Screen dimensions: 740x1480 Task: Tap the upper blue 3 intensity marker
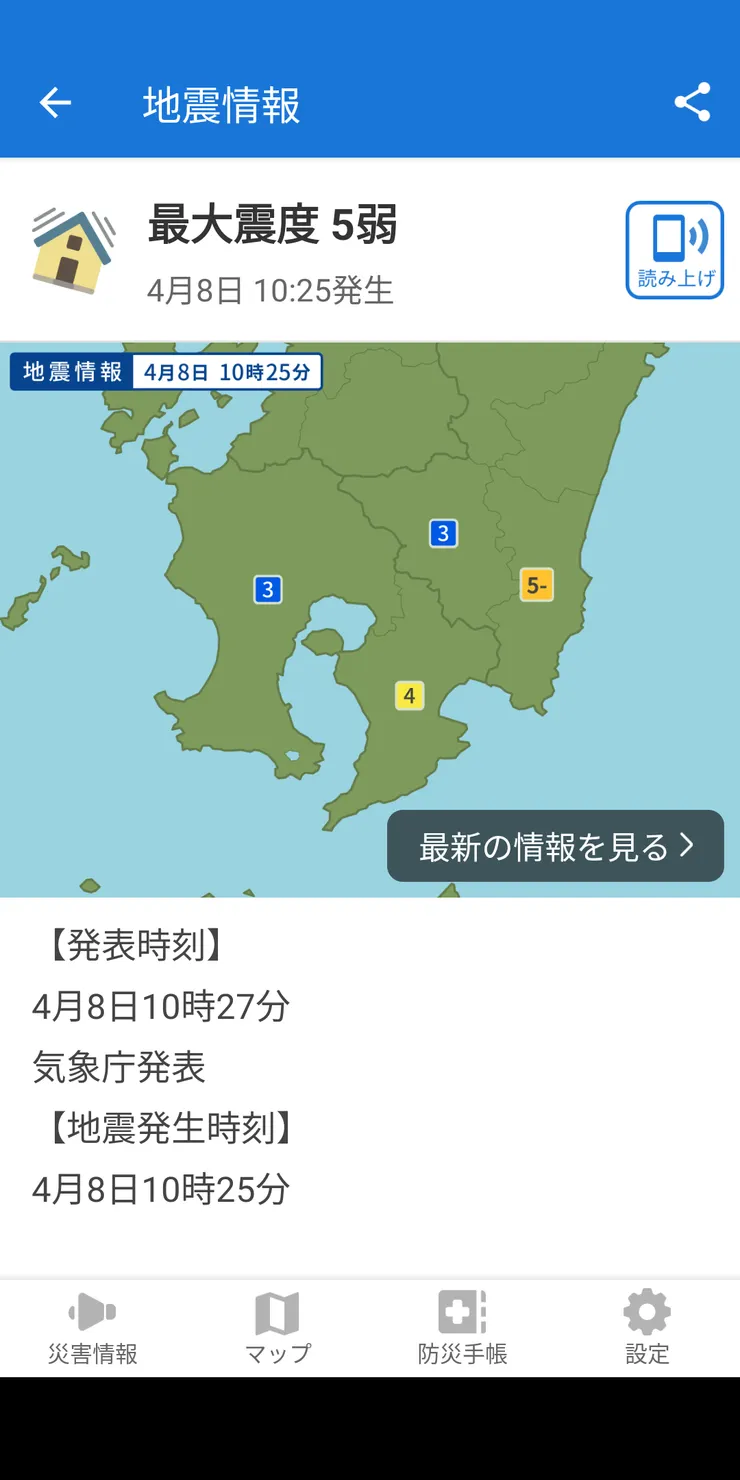coord(443,533)
